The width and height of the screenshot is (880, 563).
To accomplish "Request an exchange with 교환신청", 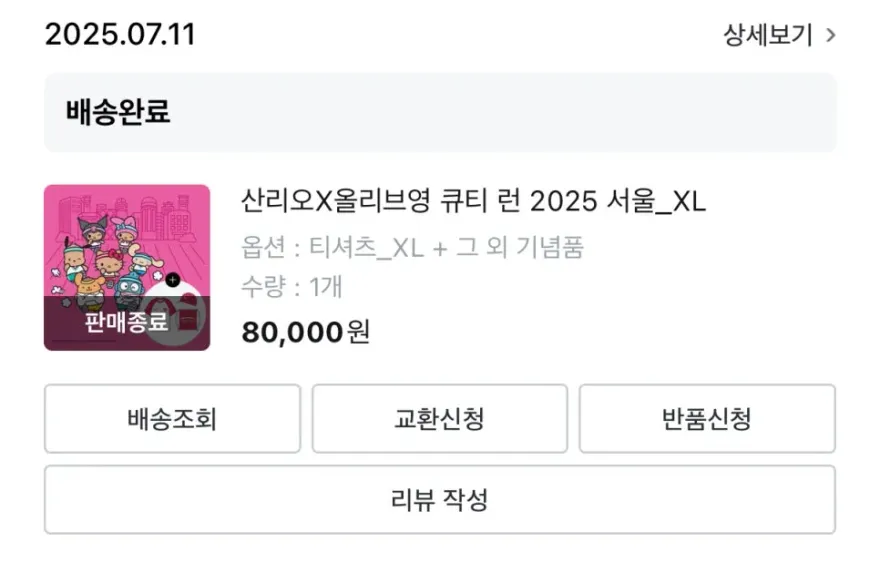I will [439, 419].
